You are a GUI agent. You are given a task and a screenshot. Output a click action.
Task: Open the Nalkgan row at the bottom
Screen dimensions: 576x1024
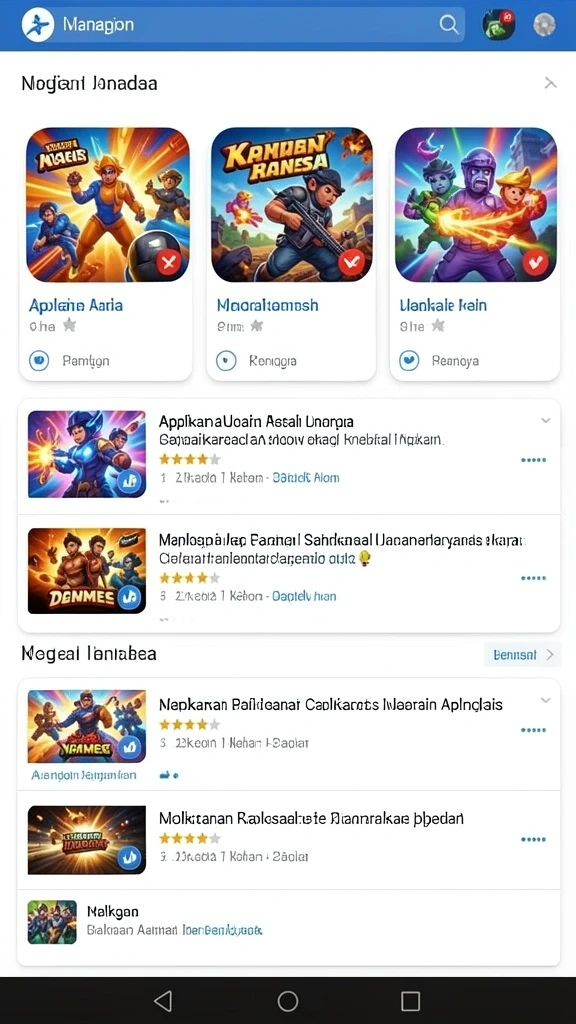point(289,921)
